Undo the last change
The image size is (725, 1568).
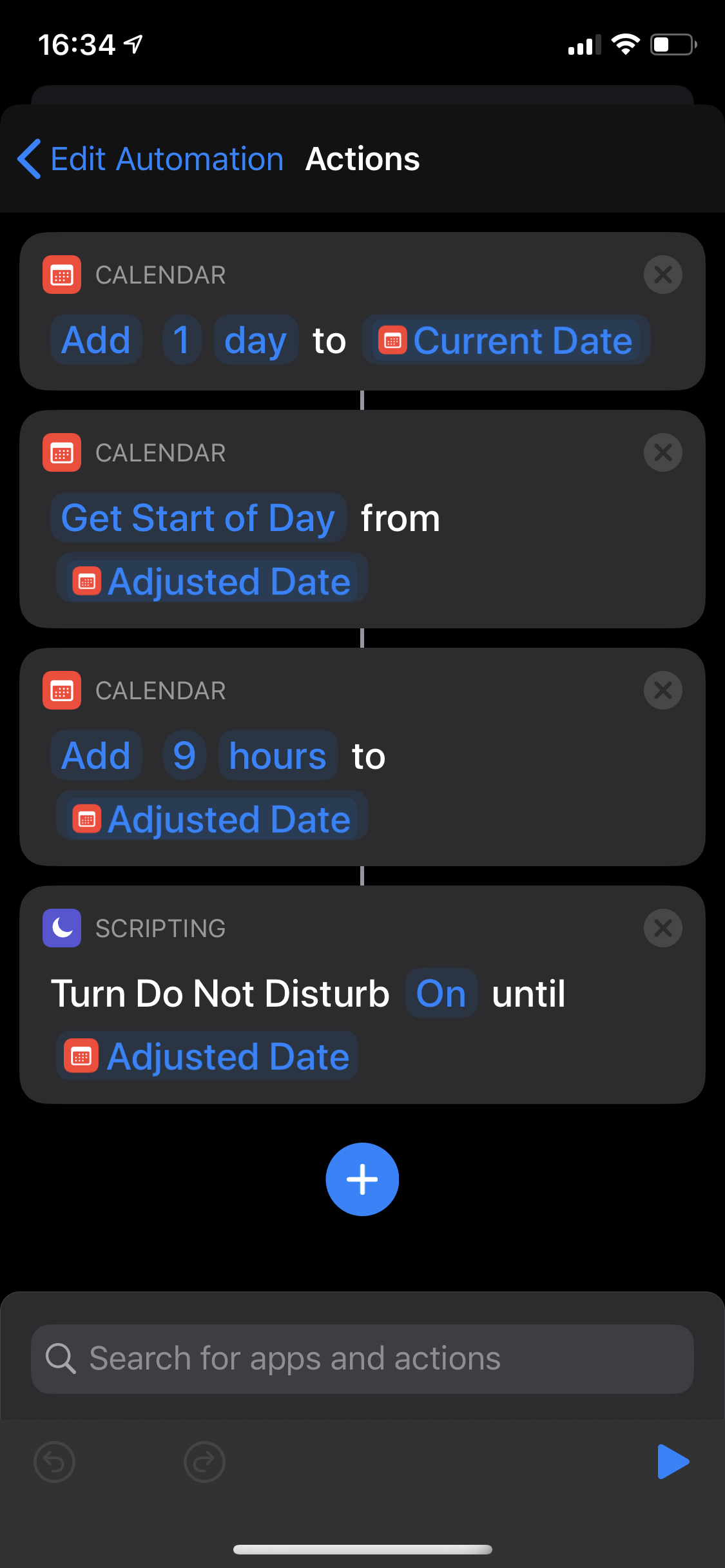54,1462
